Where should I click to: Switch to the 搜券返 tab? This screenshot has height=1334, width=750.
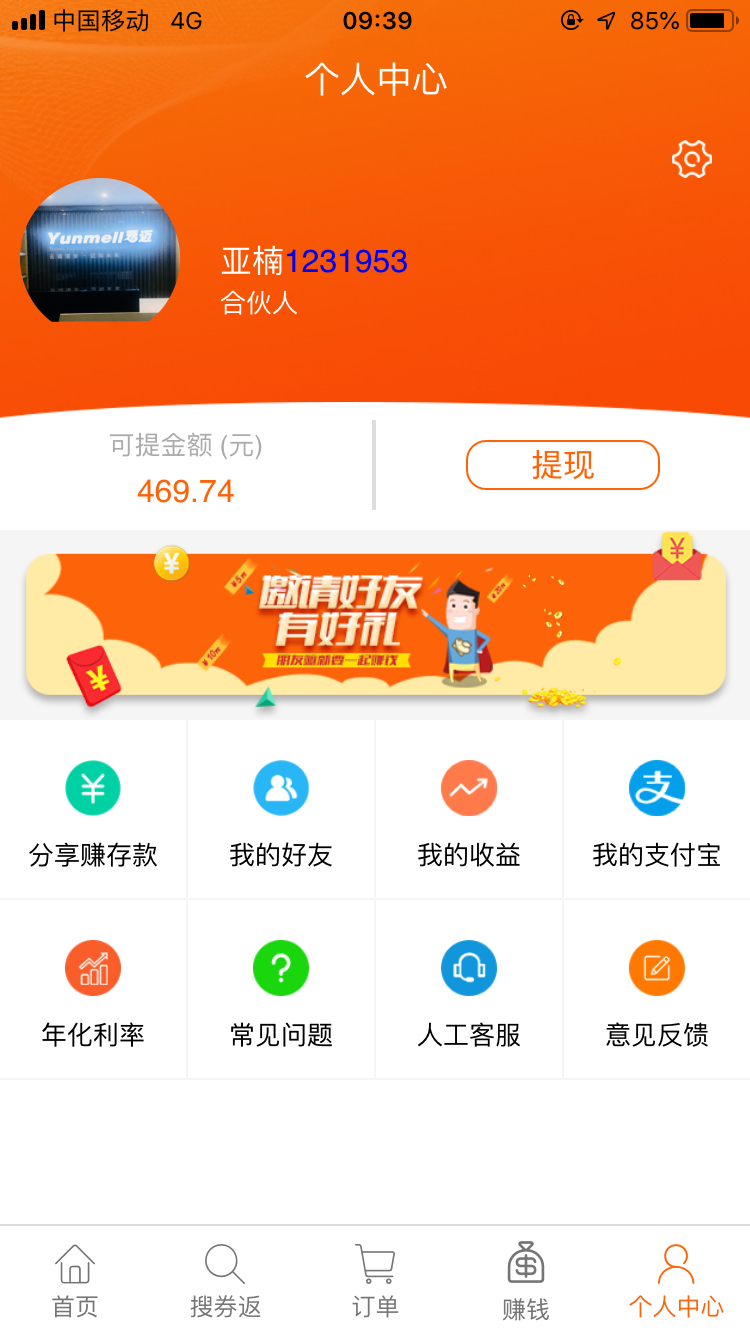225,1280
